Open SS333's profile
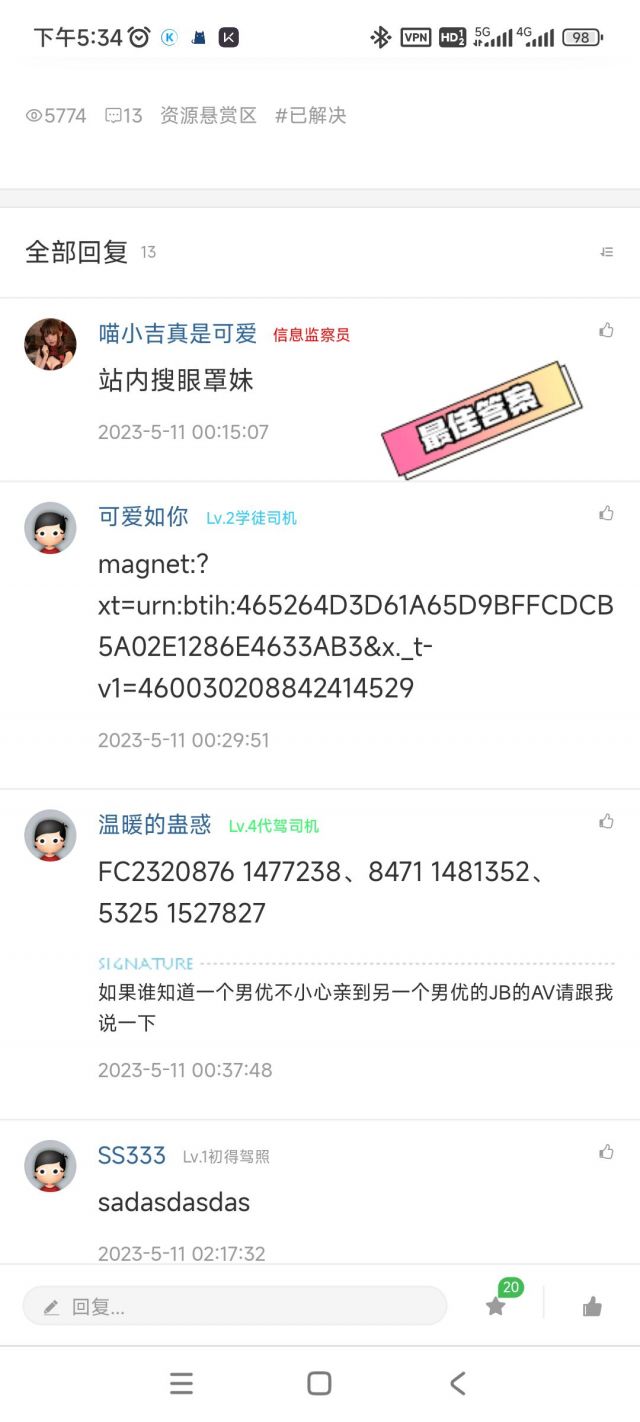This screenshot has width=640, height=1422. pos(132,1156)
